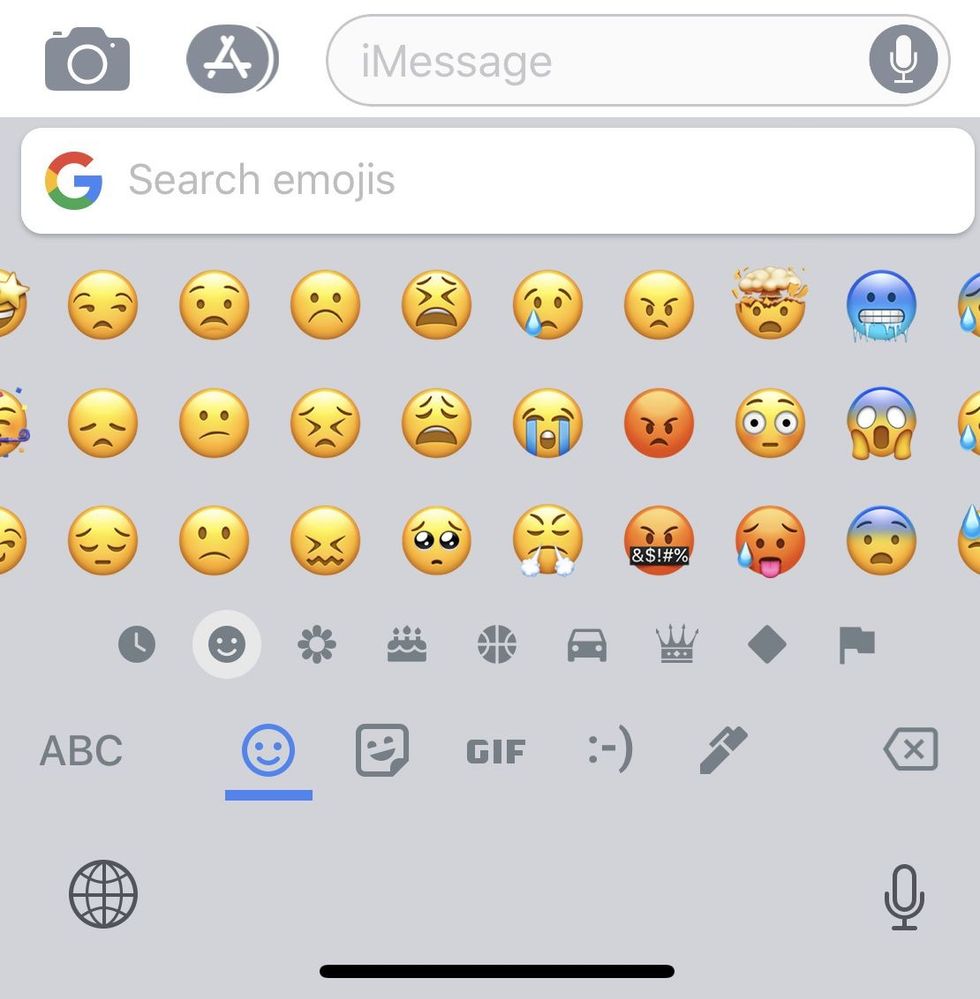This screenshot has width=980, height=999.
Task: Switch to the flags emoji category
Action: point(857,645)
